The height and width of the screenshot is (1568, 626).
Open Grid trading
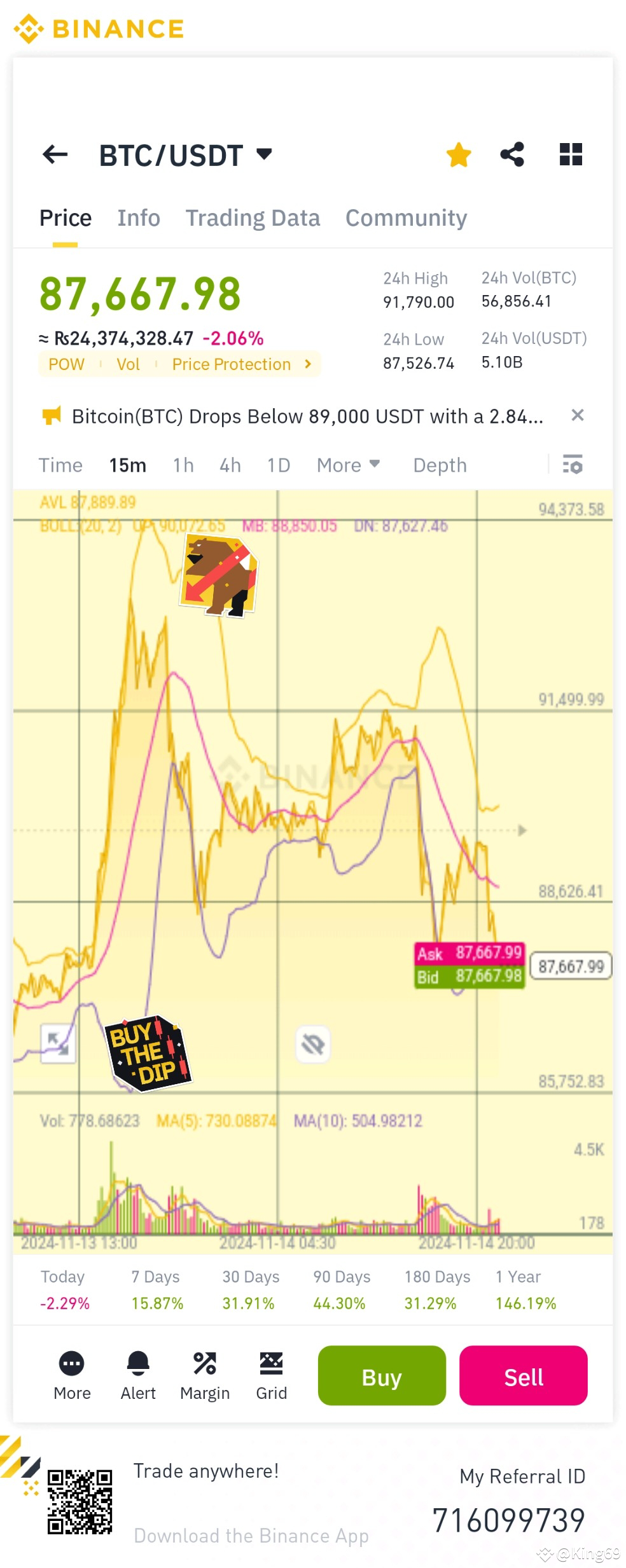[272, 1363]
